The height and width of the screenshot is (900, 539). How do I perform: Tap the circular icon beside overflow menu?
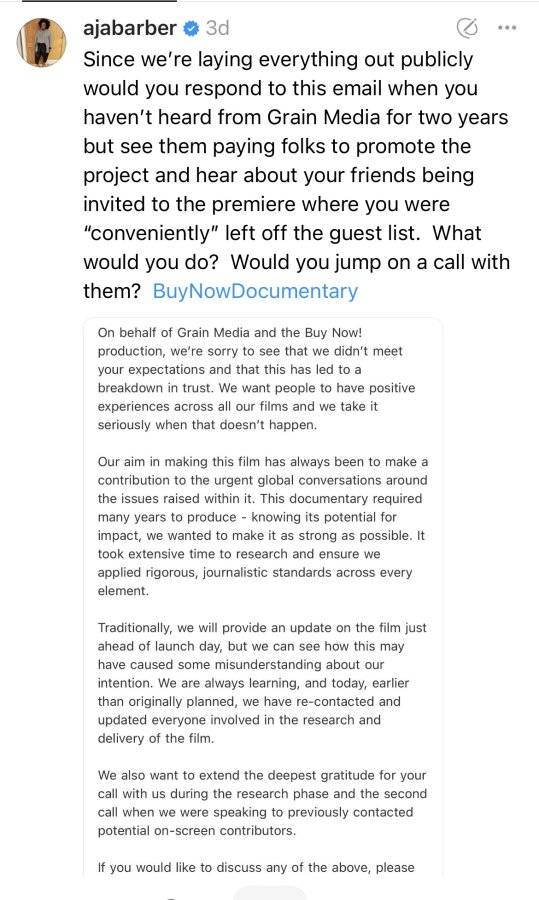click(x=467, y=28)
